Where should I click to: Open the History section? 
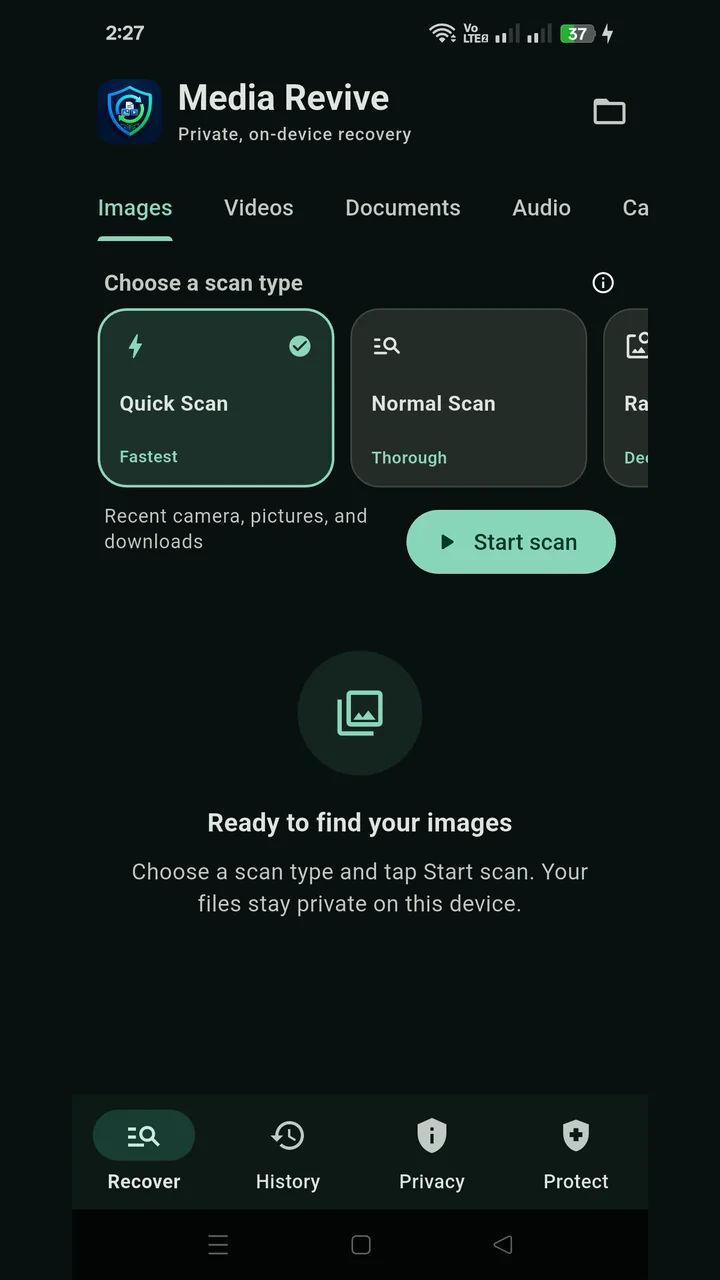[x=288, y=1153]
